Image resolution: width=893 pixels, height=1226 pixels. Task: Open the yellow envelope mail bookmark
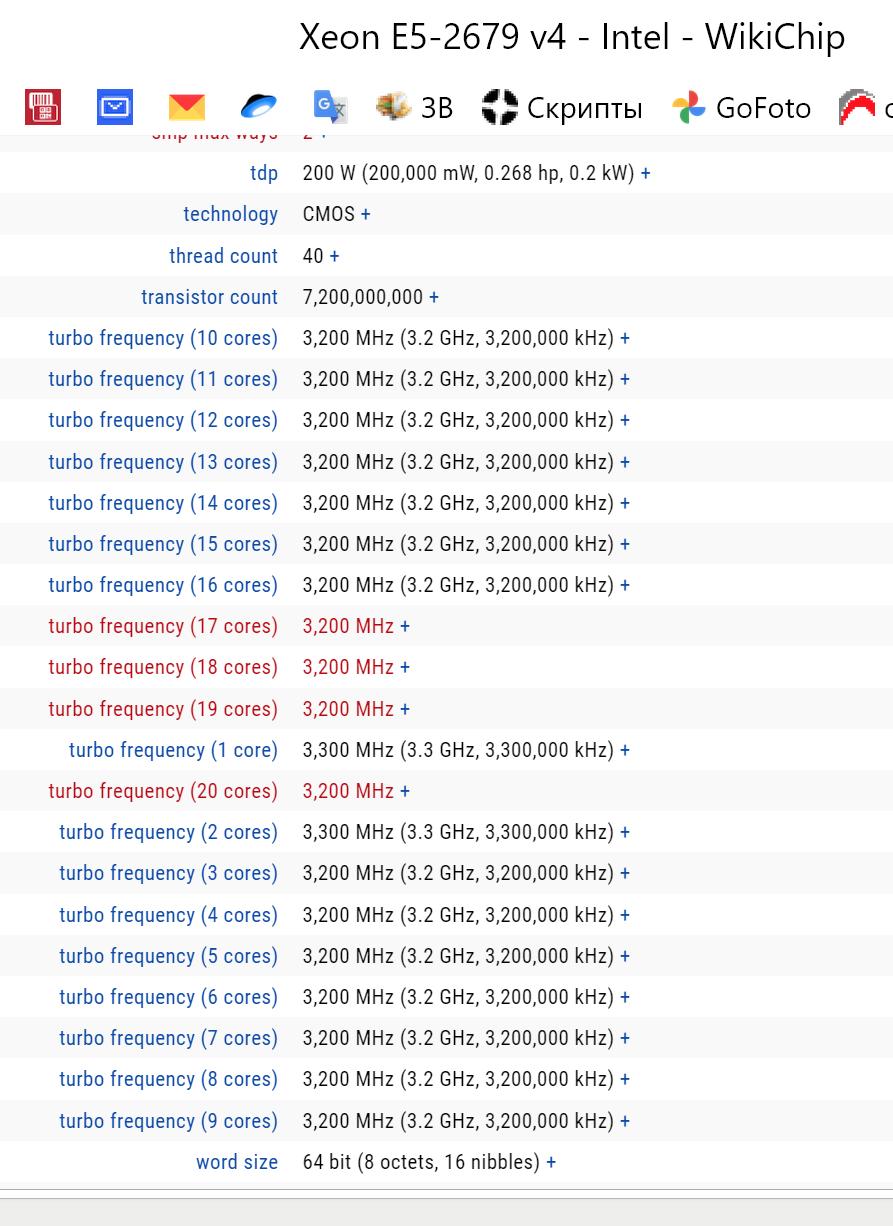[187, 107]
